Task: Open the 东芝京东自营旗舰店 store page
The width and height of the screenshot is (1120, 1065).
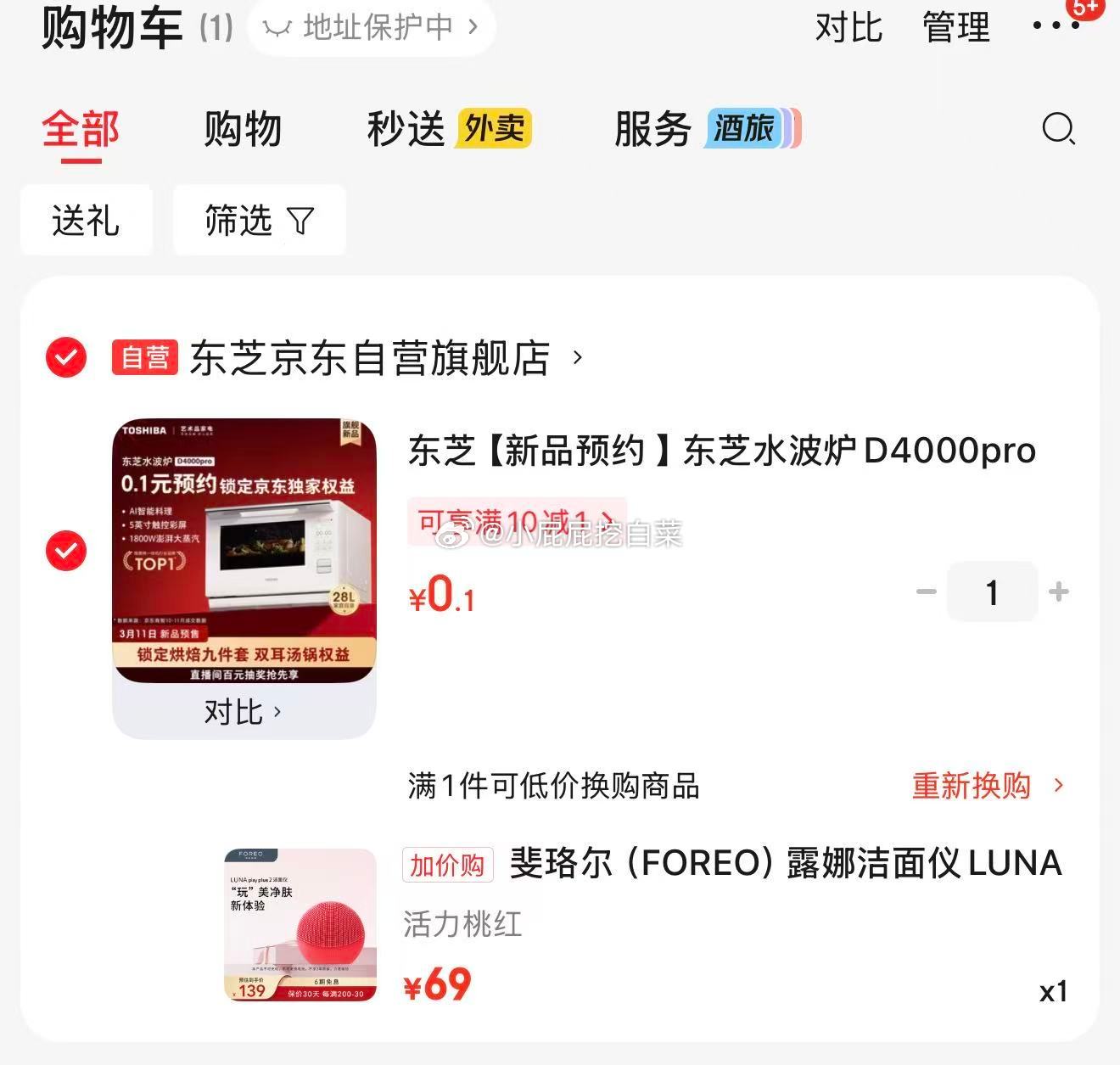Action: tap(370, 358)
